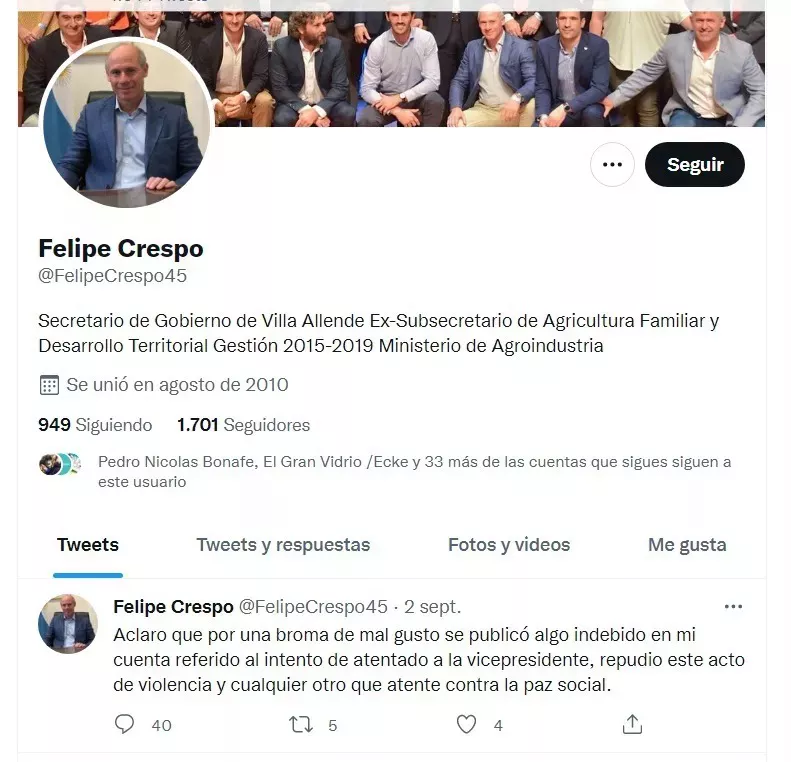View Felipe Crespo's profile picture
The image size is (791, 762).
pyautogui.click(x=126, y=123)
